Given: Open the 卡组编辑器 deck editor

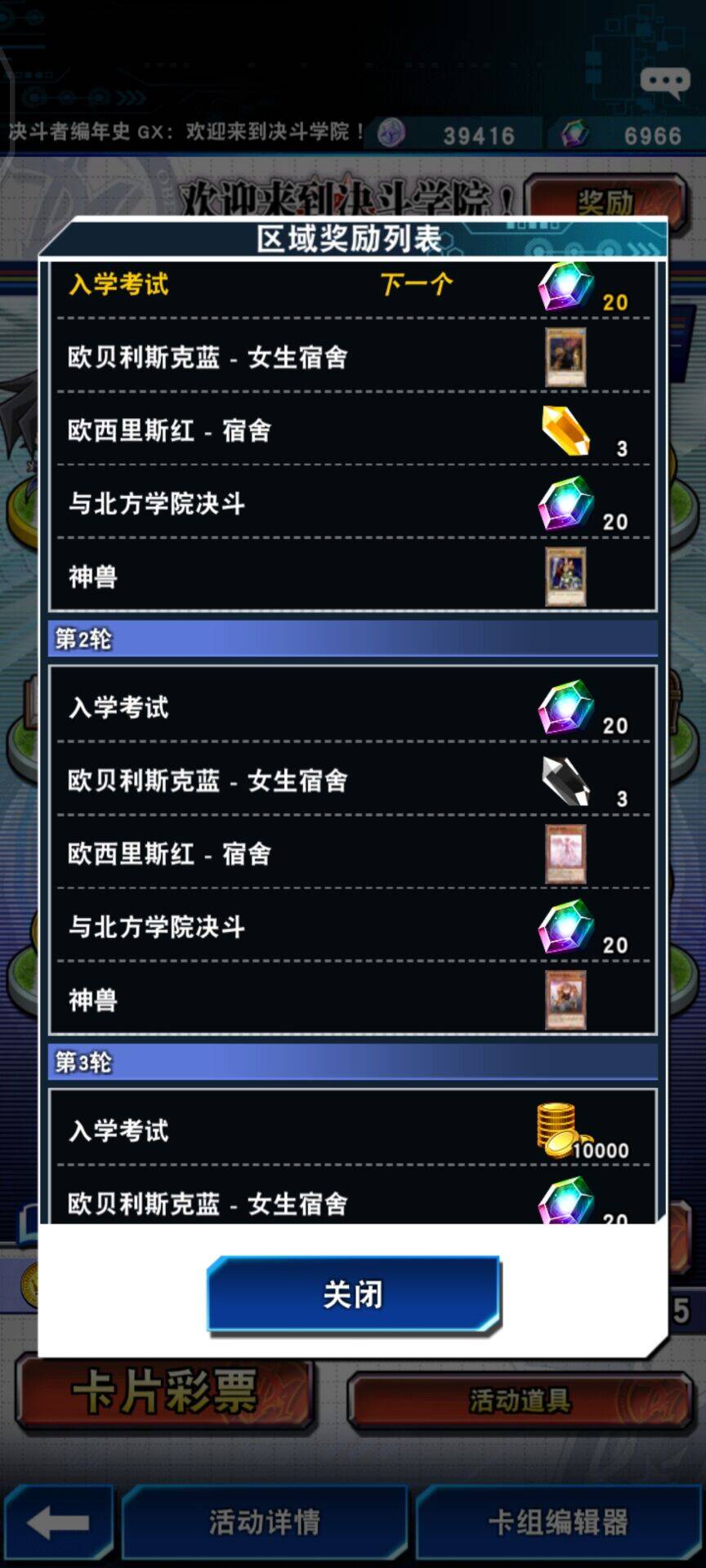Looking at the screenshot, I should click(559, 1522).
